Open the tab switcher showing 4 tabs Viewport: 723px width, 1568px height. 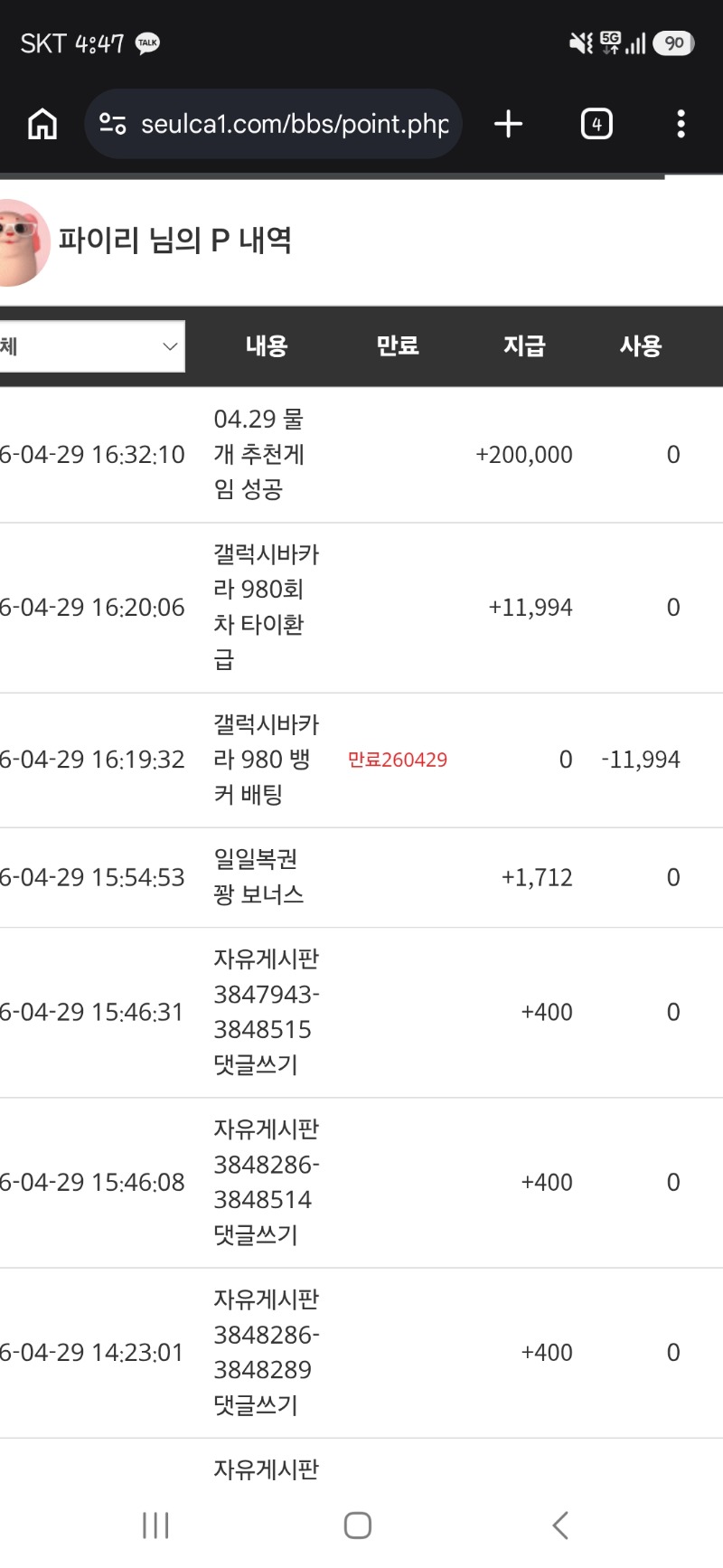596,124
